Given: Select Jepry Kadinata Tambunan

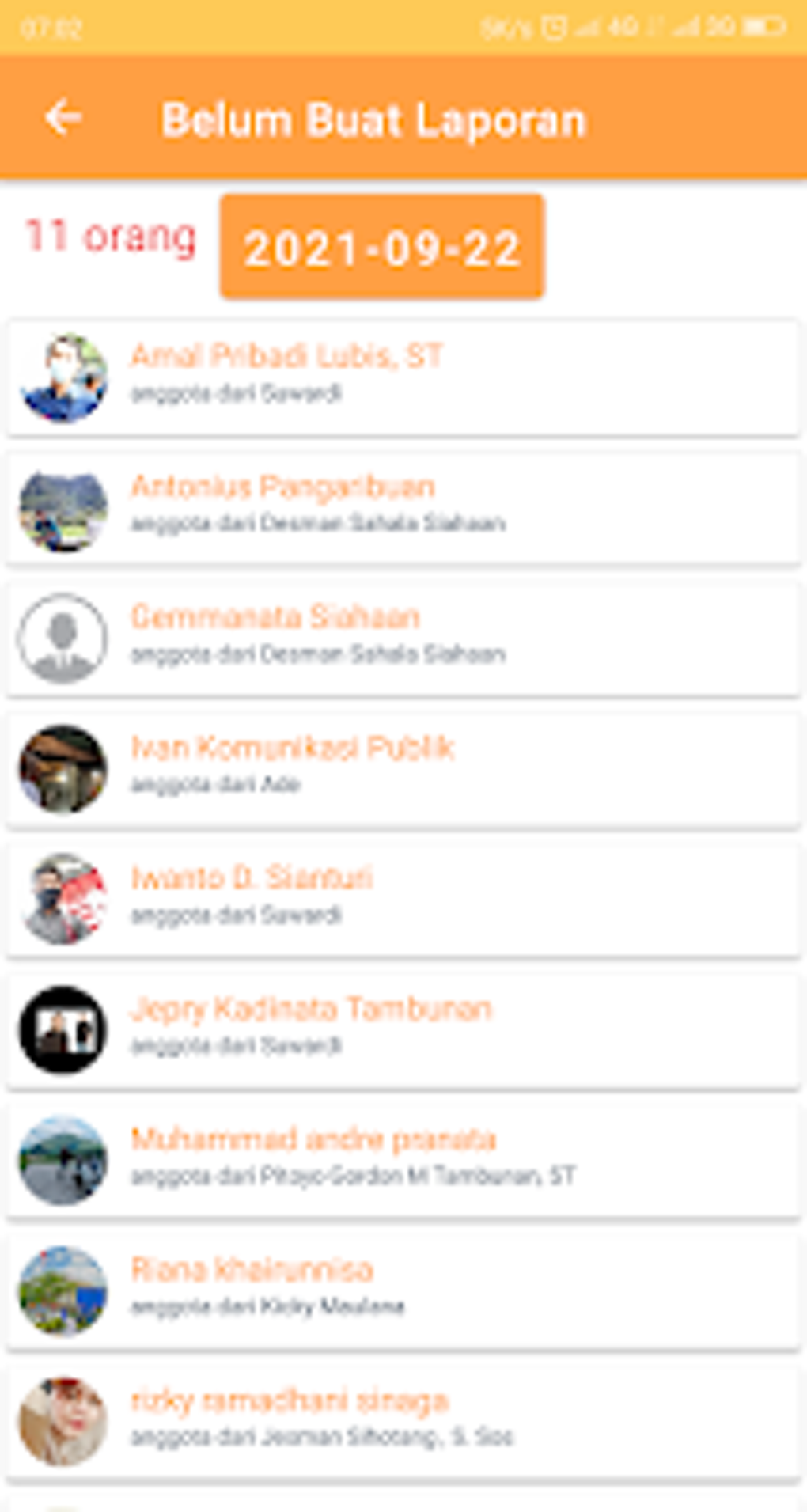Looking at the screenshot, I should click(403, 1031).
